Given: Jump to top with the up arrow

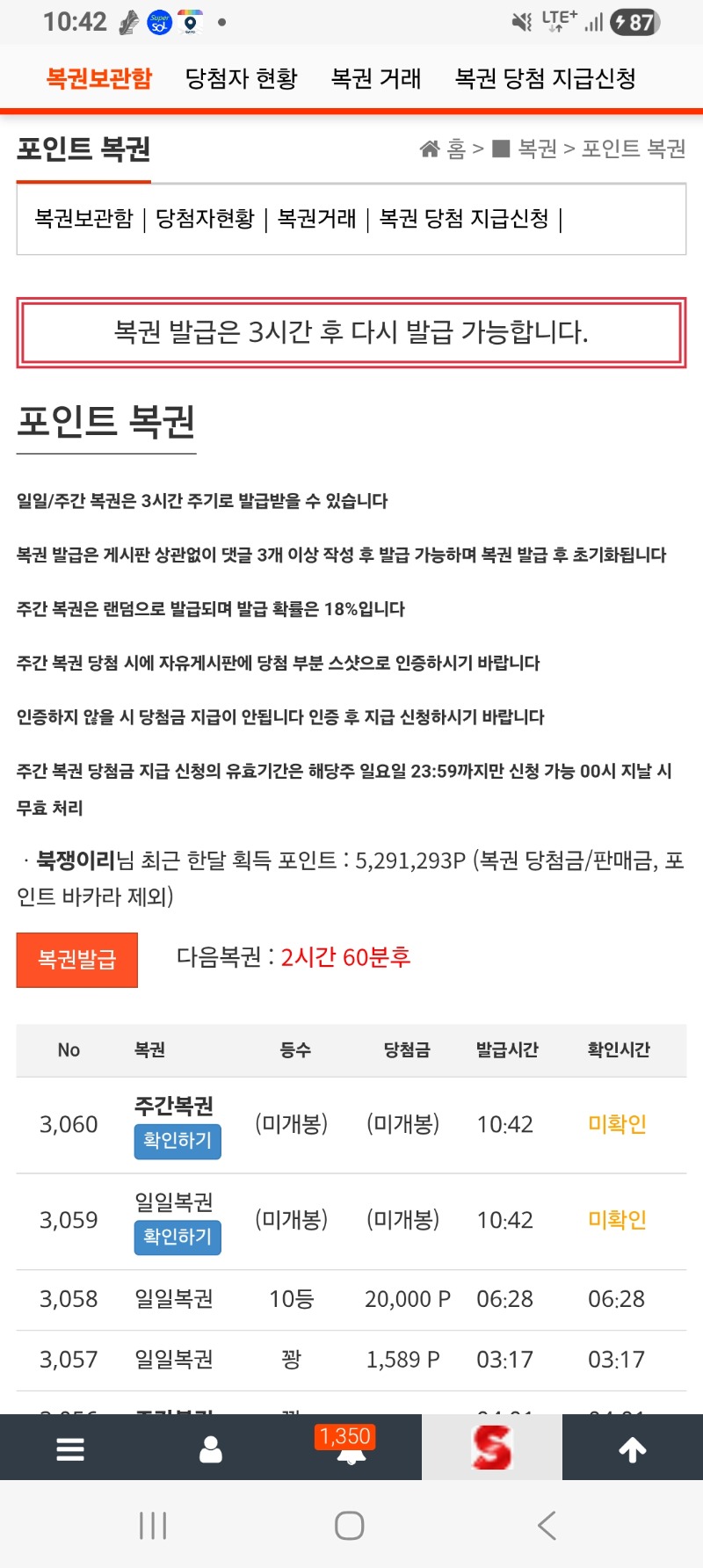Looking at the screenshot, I should click(x=633, y=1449).
